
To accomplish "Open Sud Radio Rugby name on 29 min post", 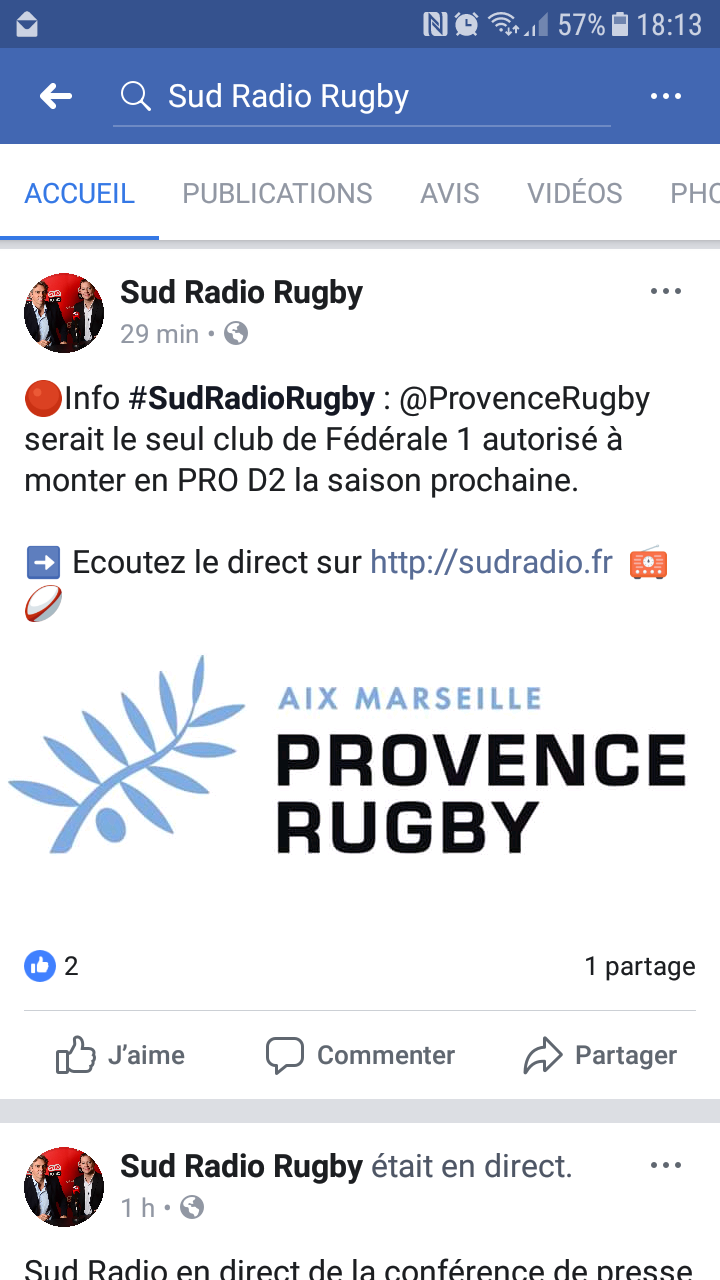I will coord(241,293).
